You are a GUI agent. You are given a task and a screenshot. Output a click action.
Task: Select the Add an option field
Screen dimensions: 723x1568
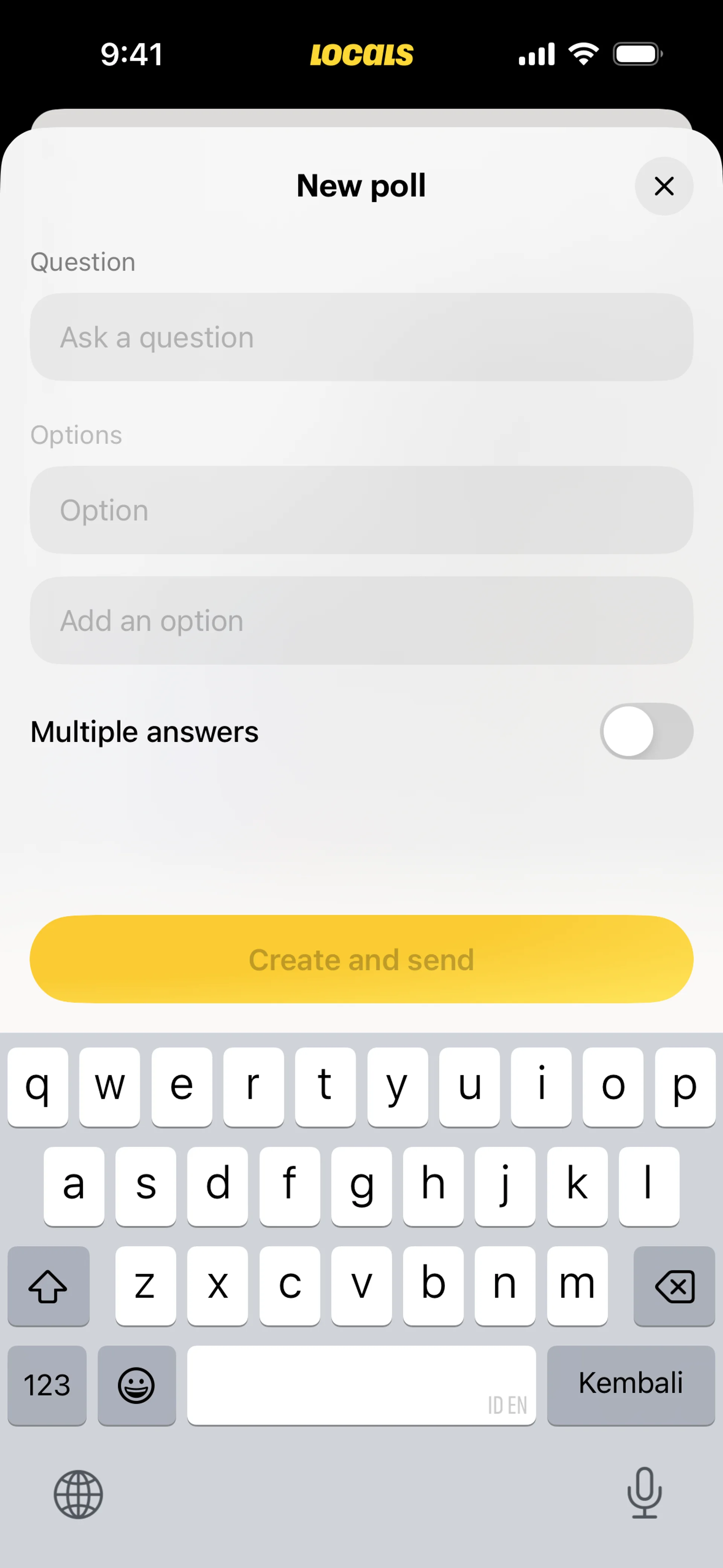pos(361,621)
